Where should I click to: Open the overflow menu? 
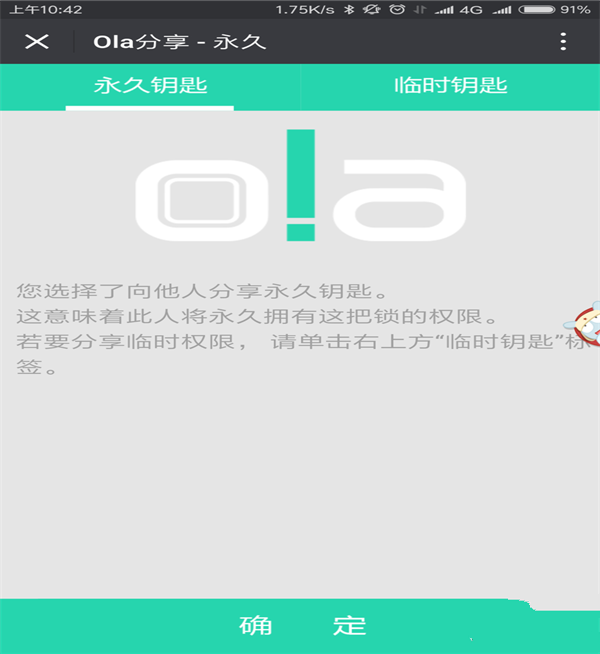tap(563, 42)
